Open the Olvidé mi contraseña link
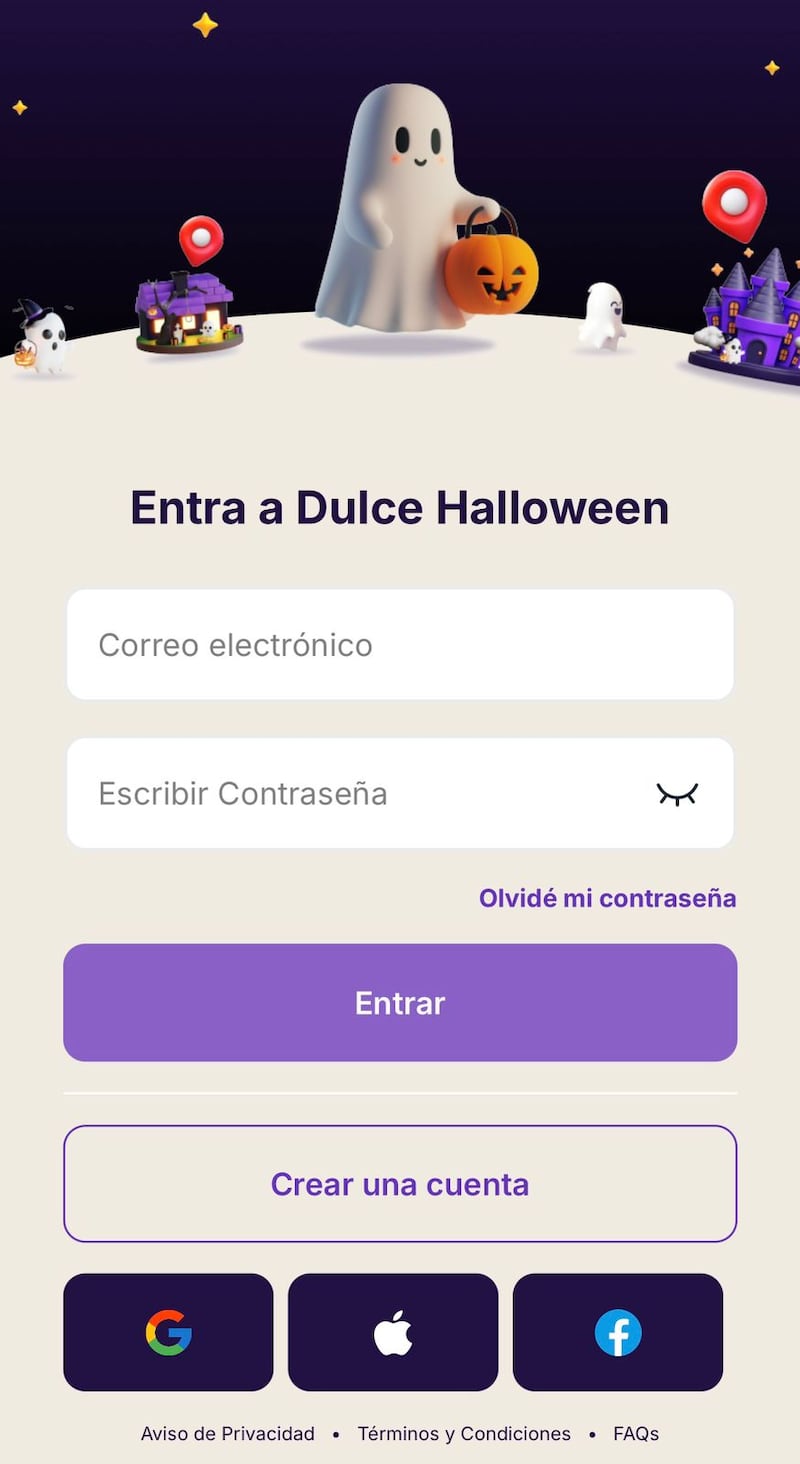The height and width of the screenshot is (1464, 800). tap(607, 898)
